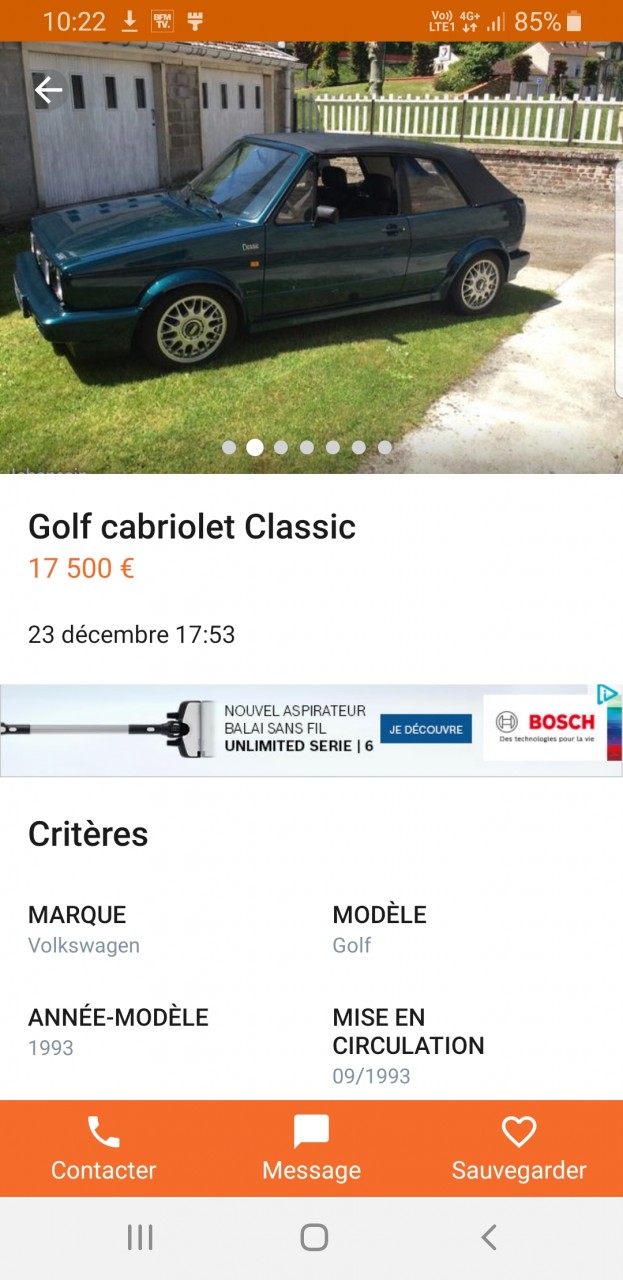
Task: Tap Je découvre on the Bosch ad
Action: [x=426, y=729]
